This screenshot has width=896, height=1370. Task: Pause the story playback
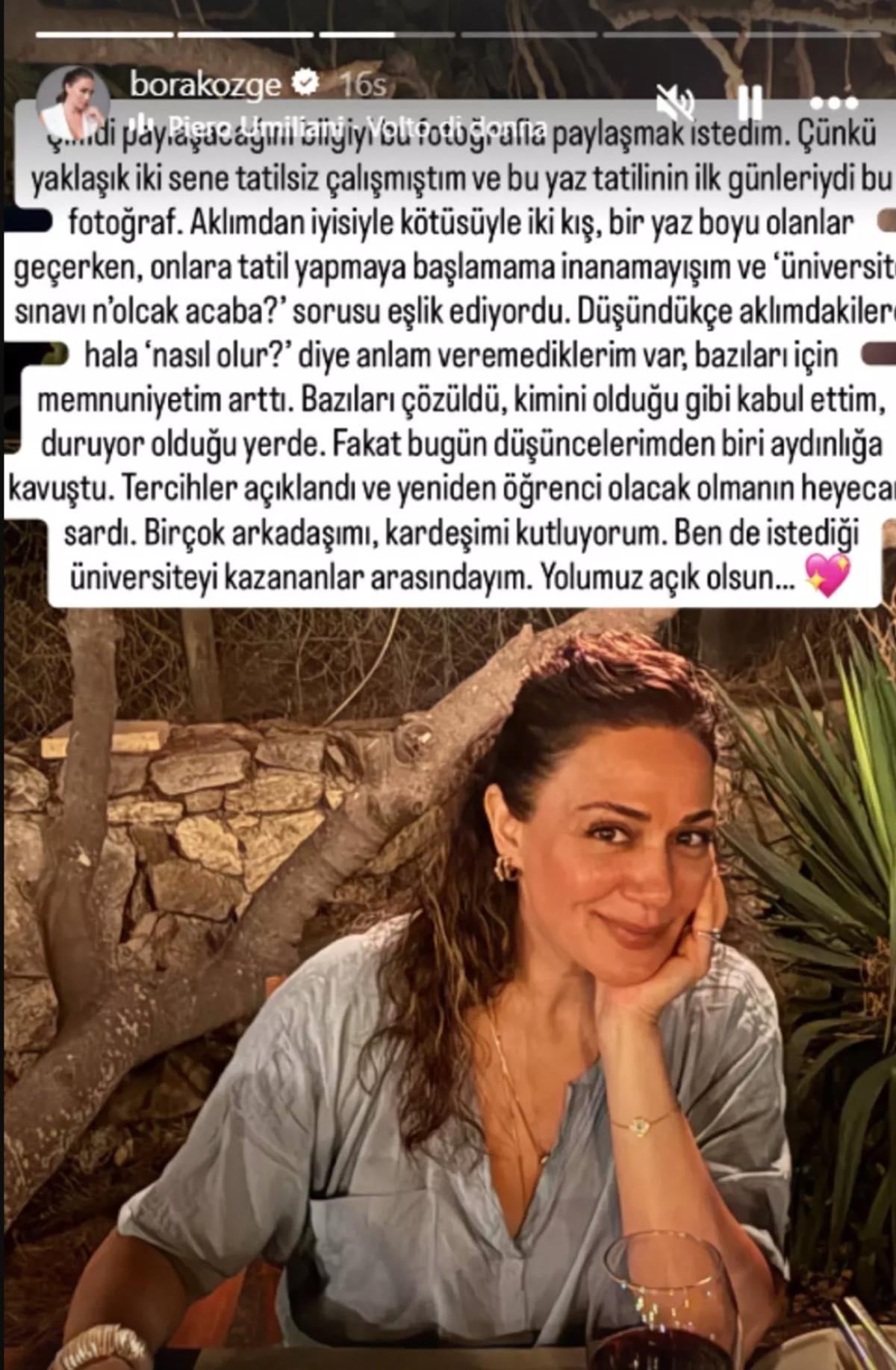coord(750,102)
